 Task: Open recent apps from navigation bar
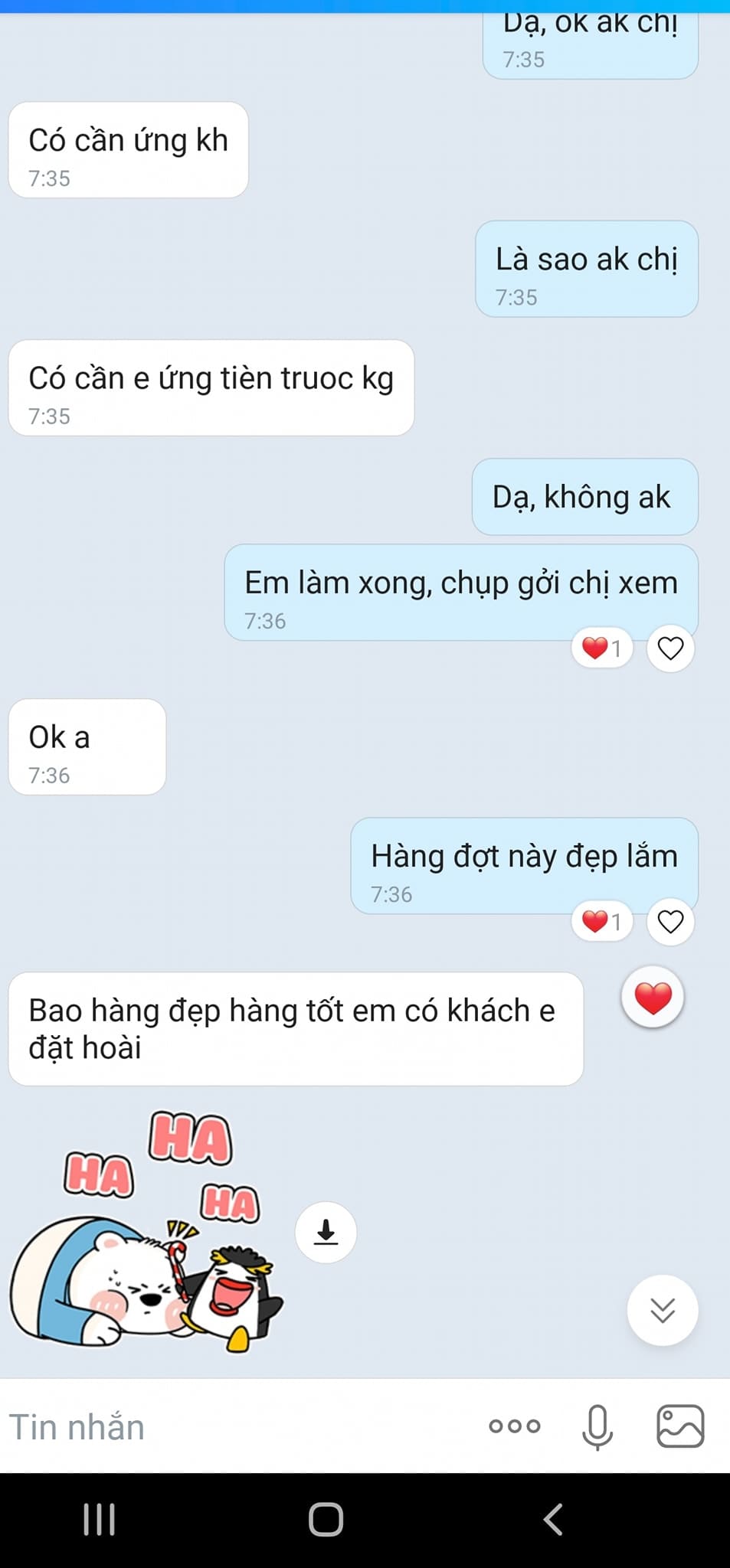tap(100, 1520)
